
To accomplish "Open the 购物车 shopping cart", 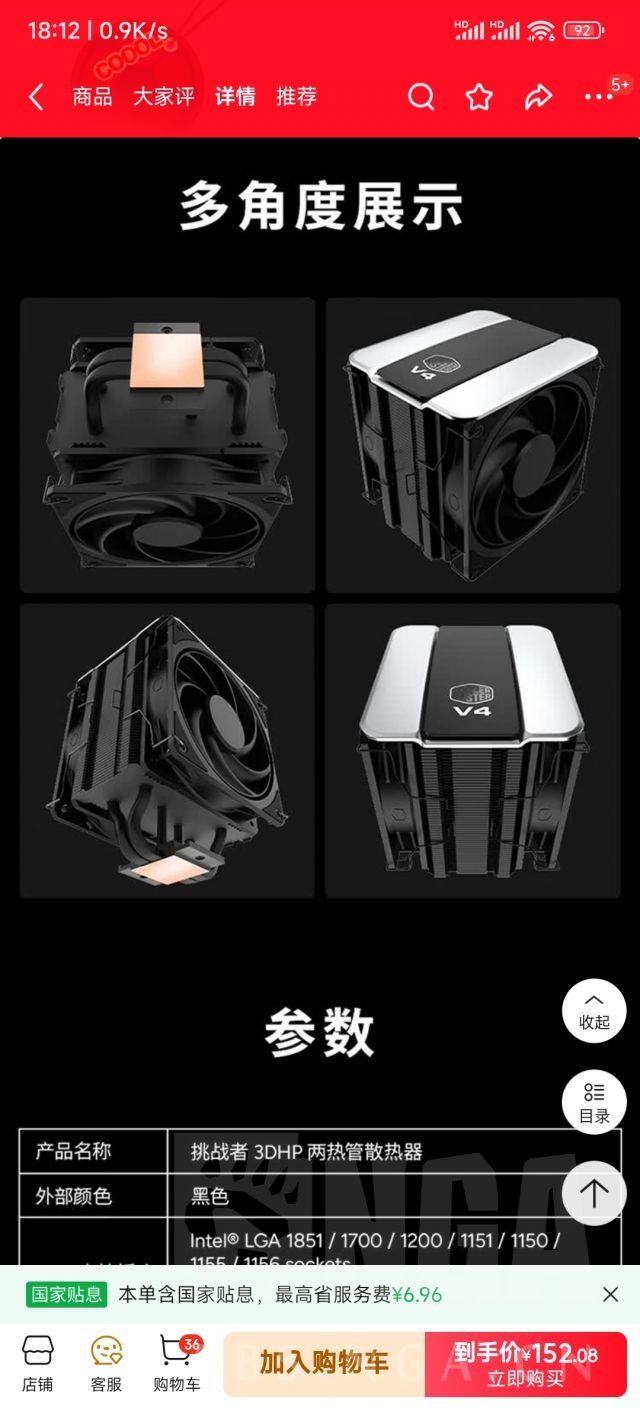I will pos(177,1364).
